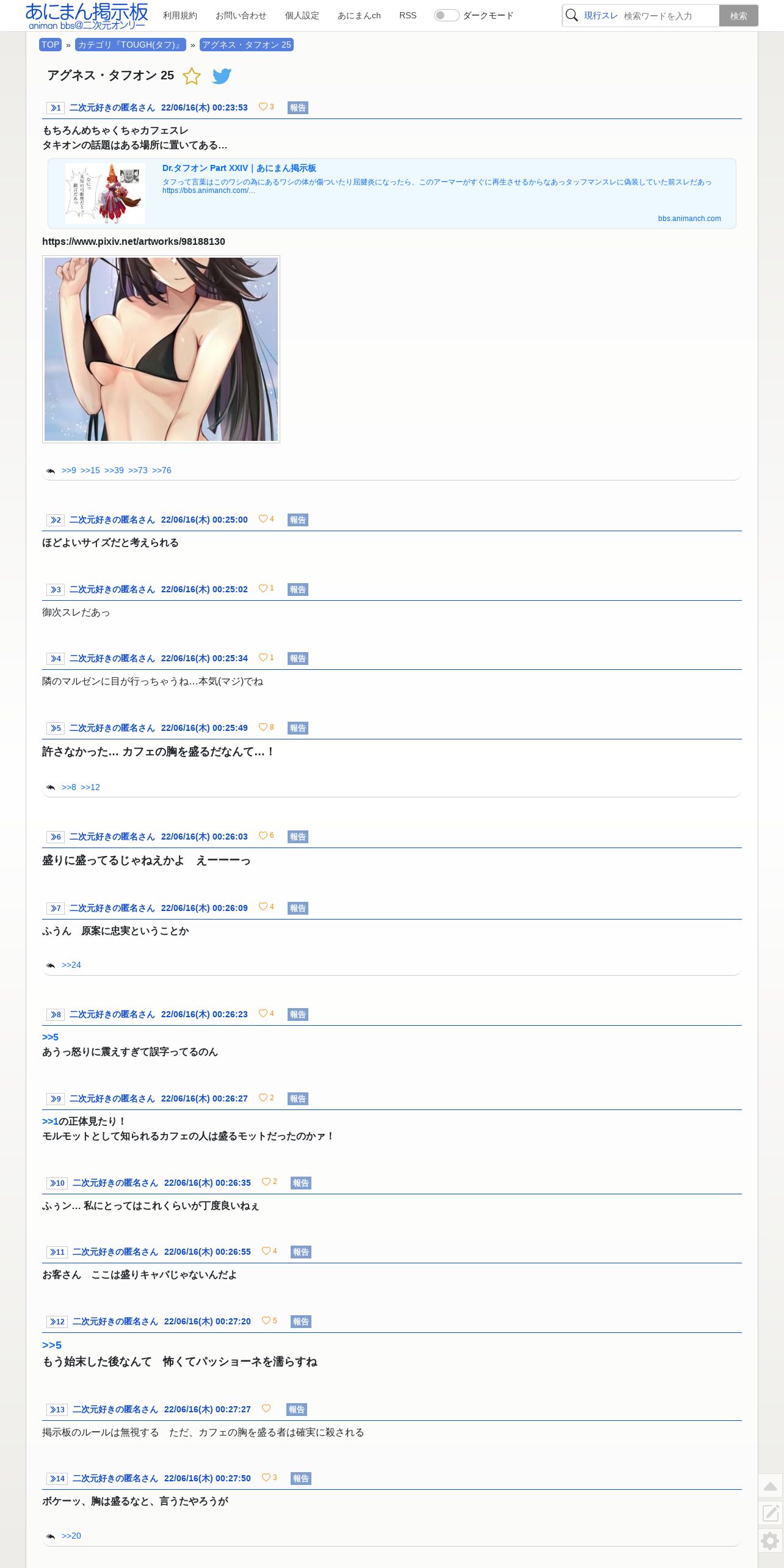
Task: Open the お問い合わせ page
Action: [241, 15]
